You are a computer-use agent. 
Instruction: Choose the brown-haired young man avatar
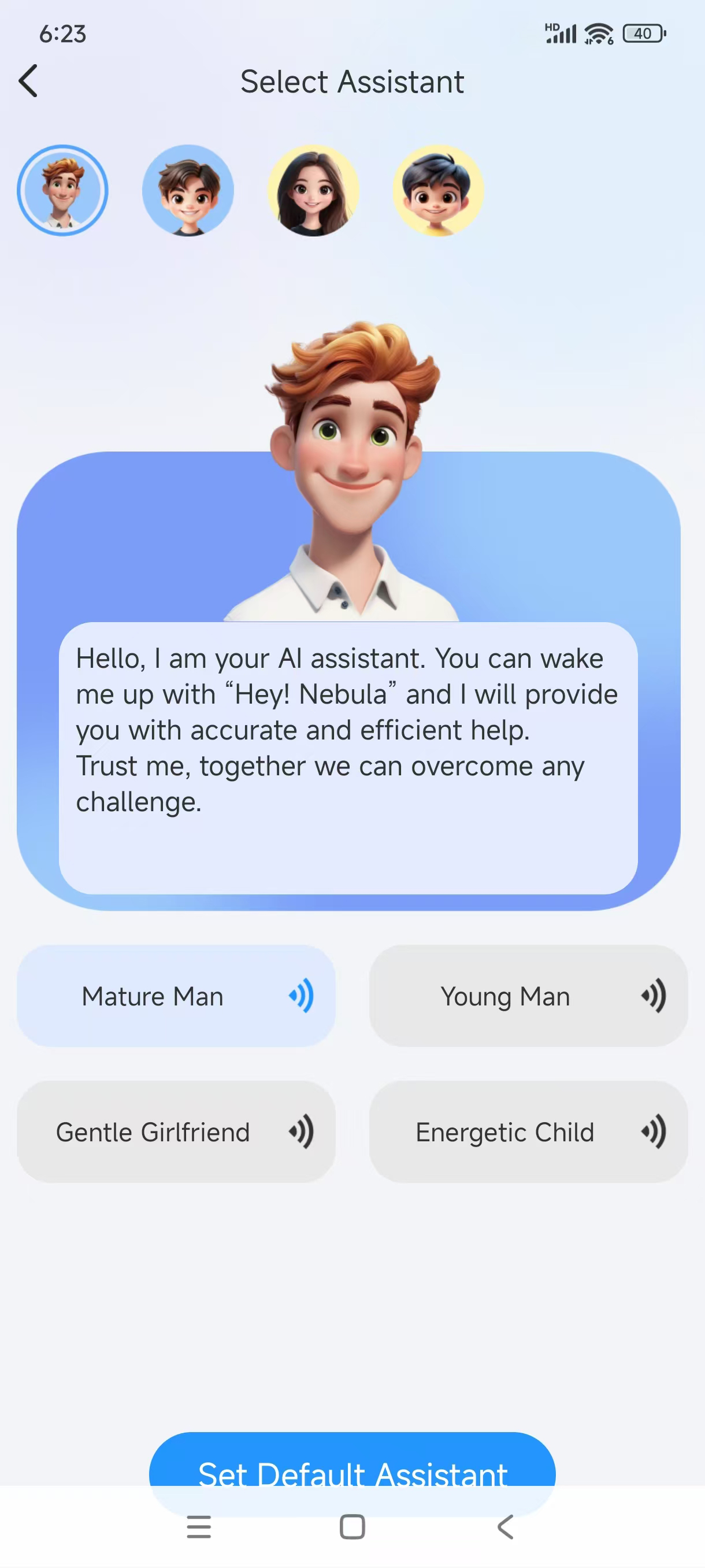pos(188,191)
